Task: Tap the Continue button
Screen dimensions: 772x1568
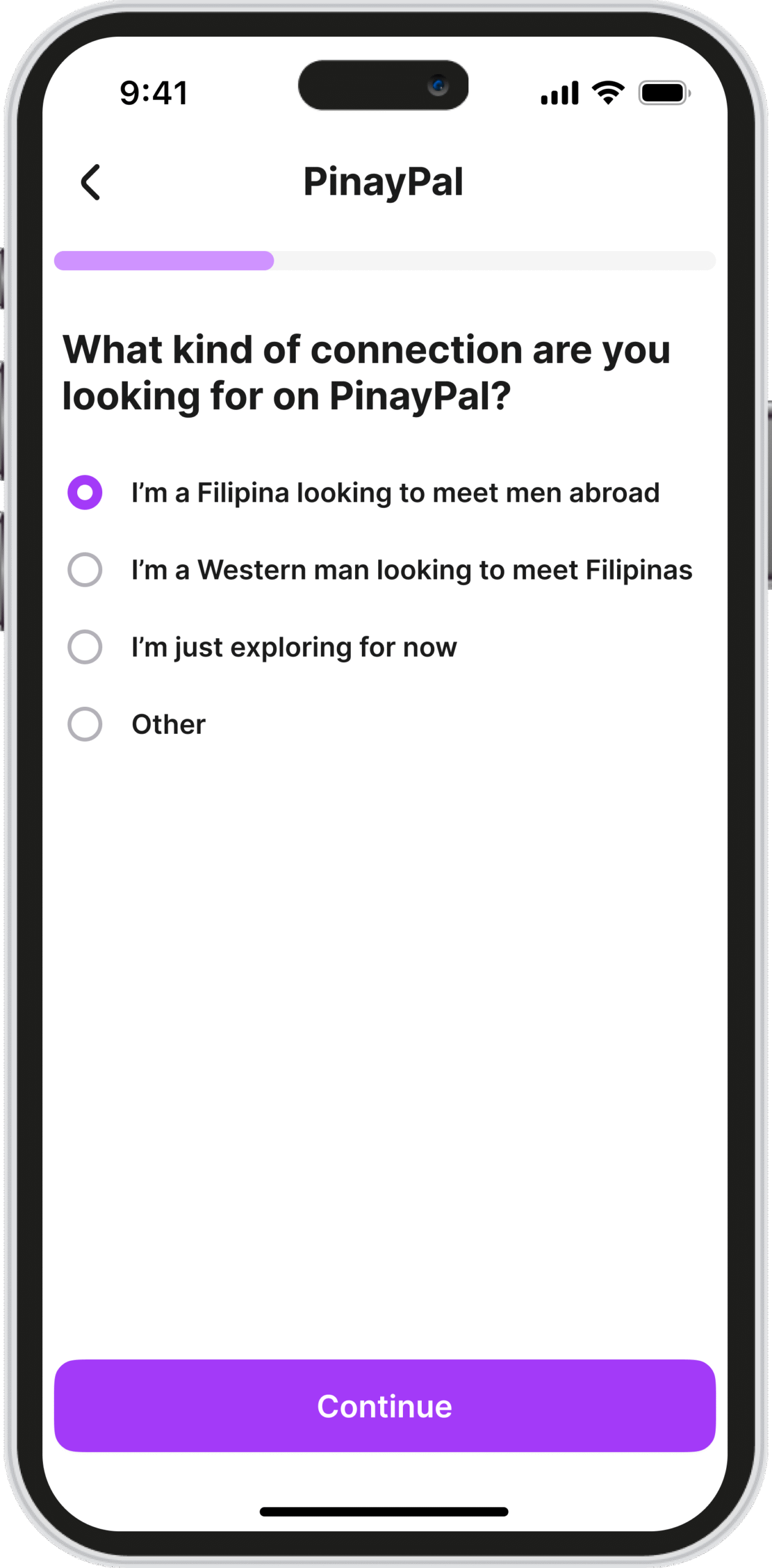Action: pyautogui.click(x=384, y=1406)
